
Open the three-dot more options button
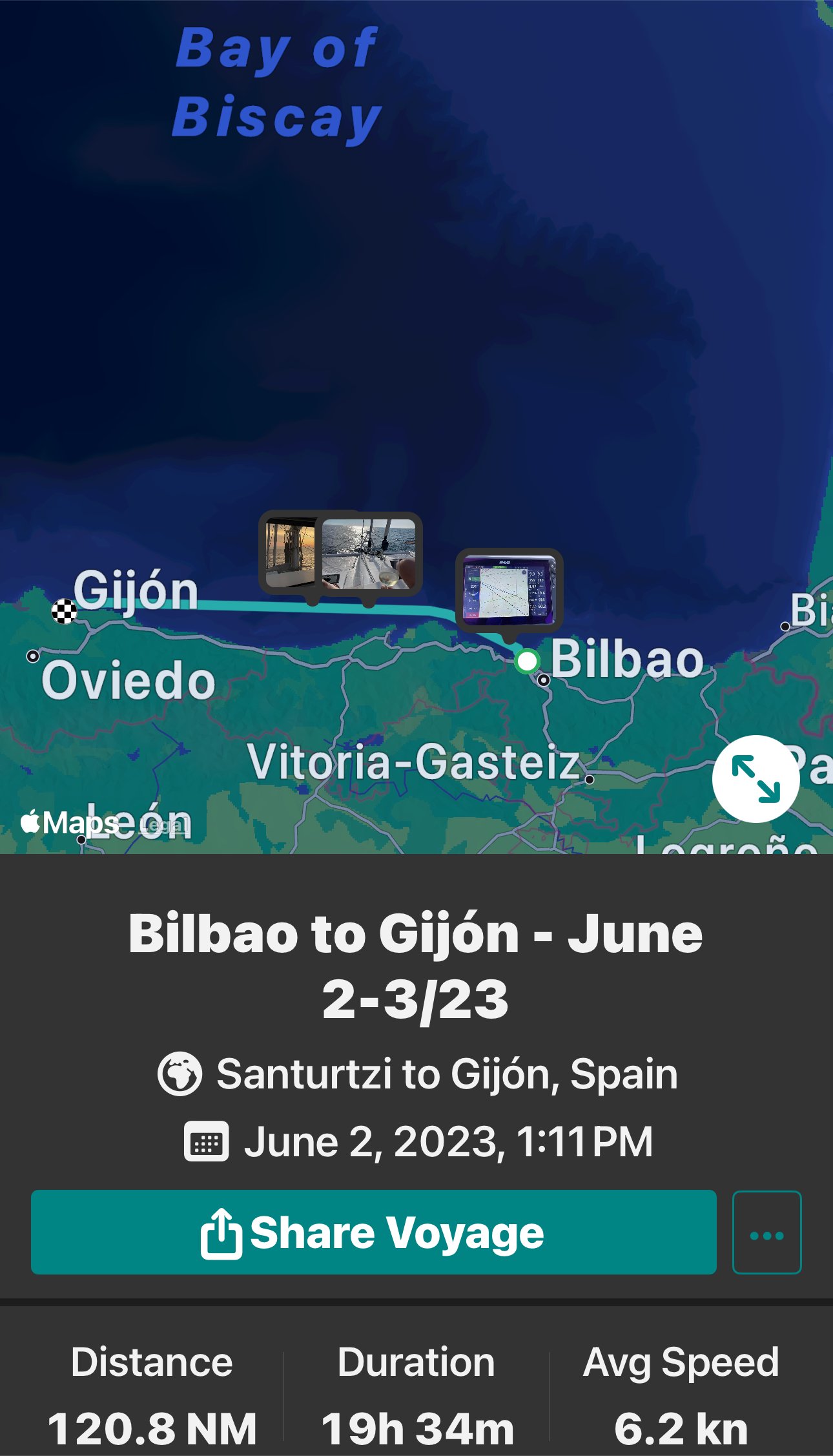(766, 1232)
